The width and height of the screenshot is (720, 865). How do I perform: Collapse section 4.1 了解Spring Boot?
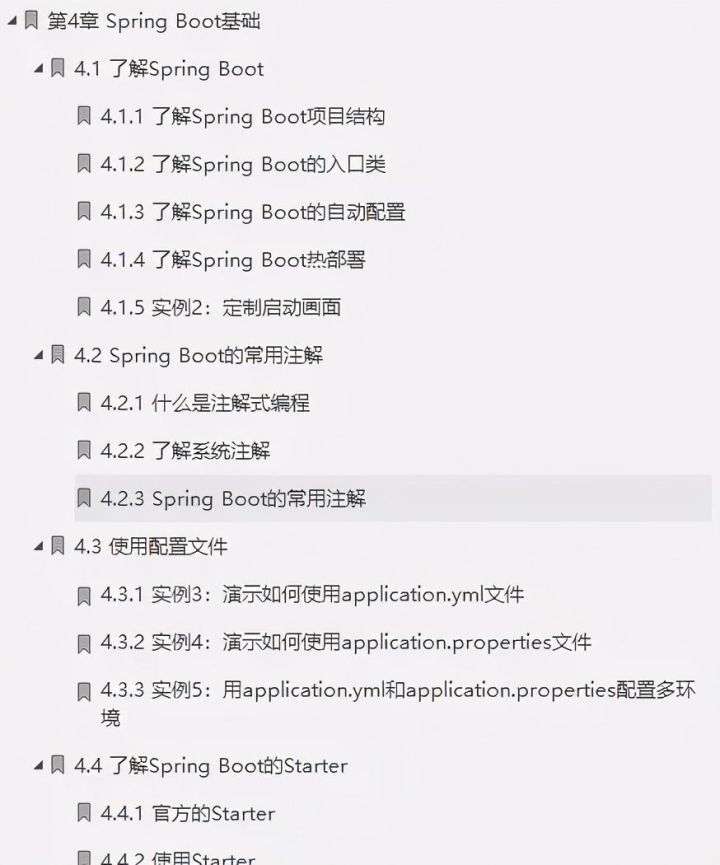click(38, 69)
